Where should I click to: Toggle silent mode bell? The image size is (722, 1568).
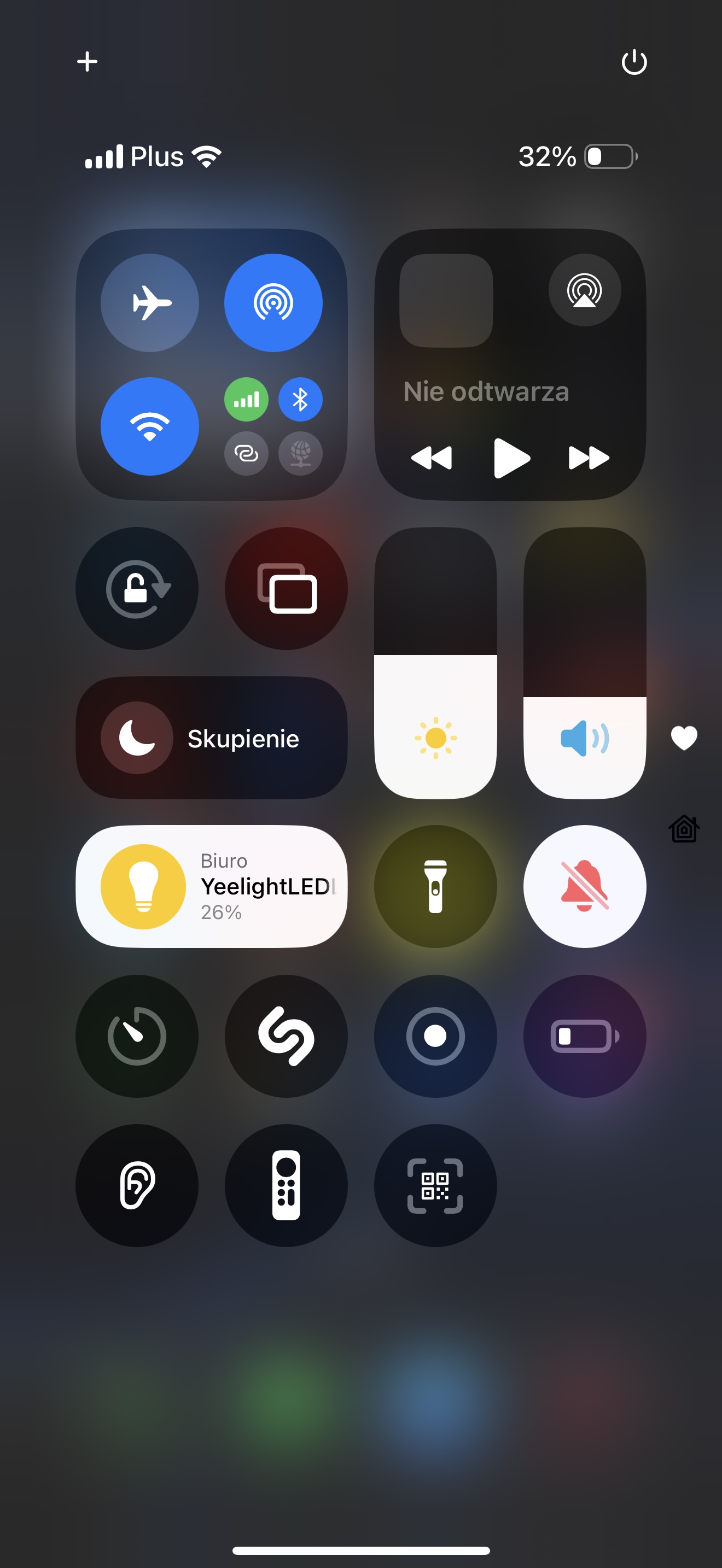[x=584, y=886]
